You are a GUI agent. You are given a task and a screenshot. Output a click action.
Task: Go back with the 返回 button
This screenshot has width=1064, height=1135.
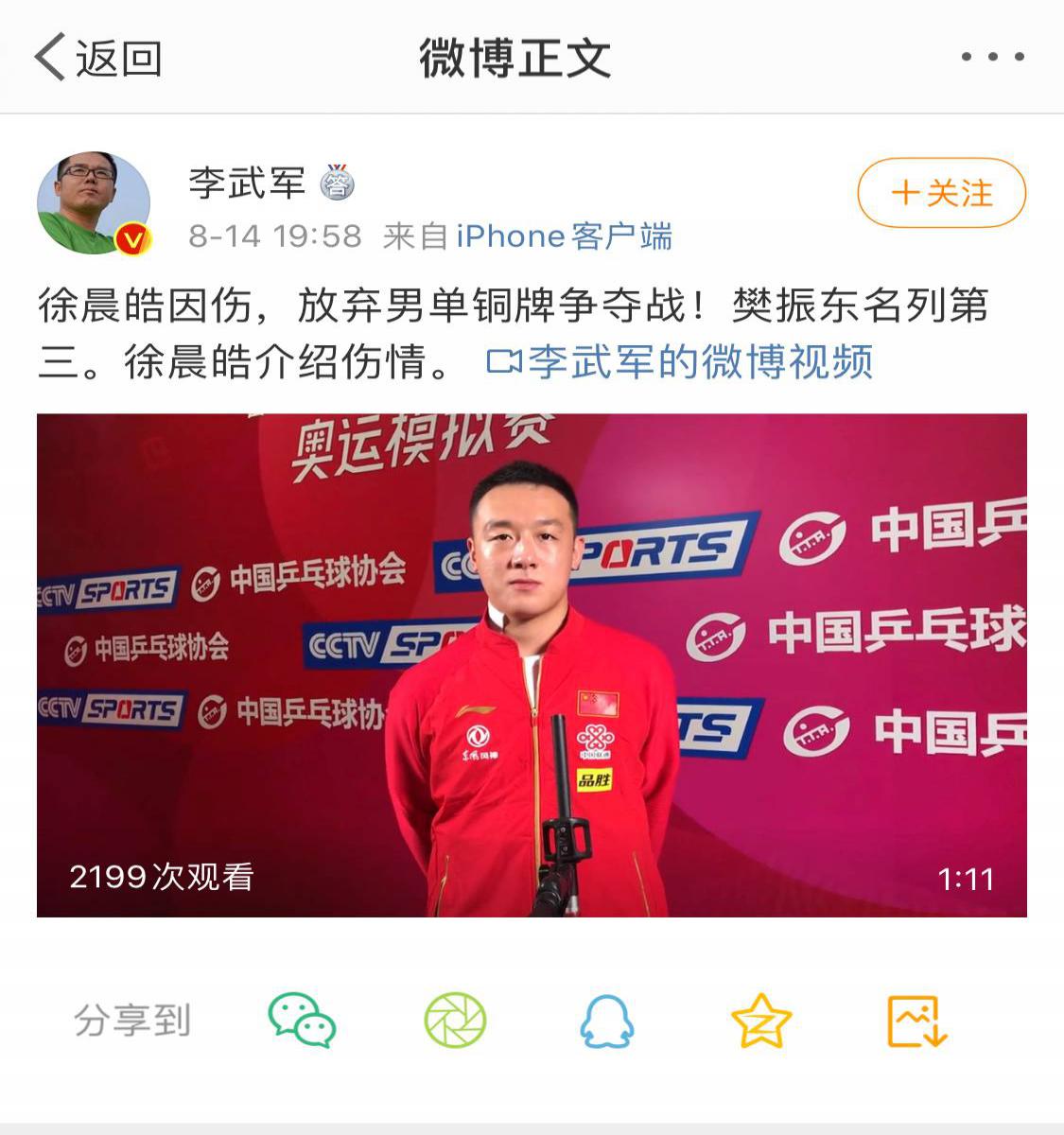98,59
